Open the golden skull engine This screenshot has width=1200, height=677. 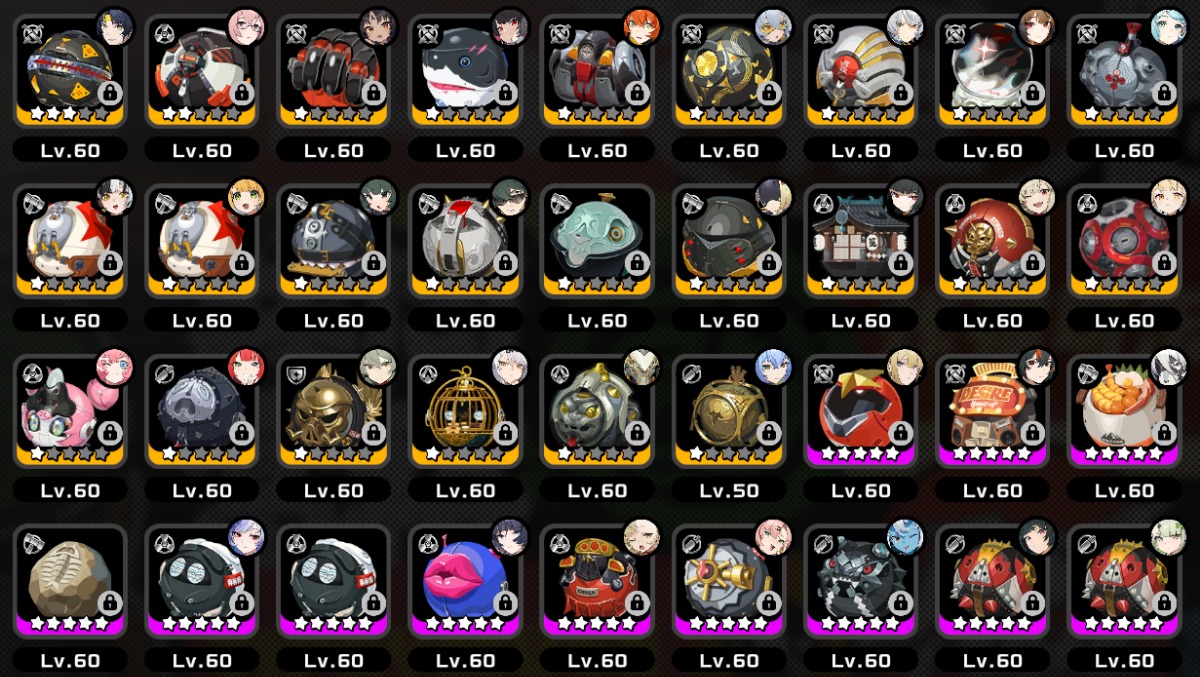[334, 412]
